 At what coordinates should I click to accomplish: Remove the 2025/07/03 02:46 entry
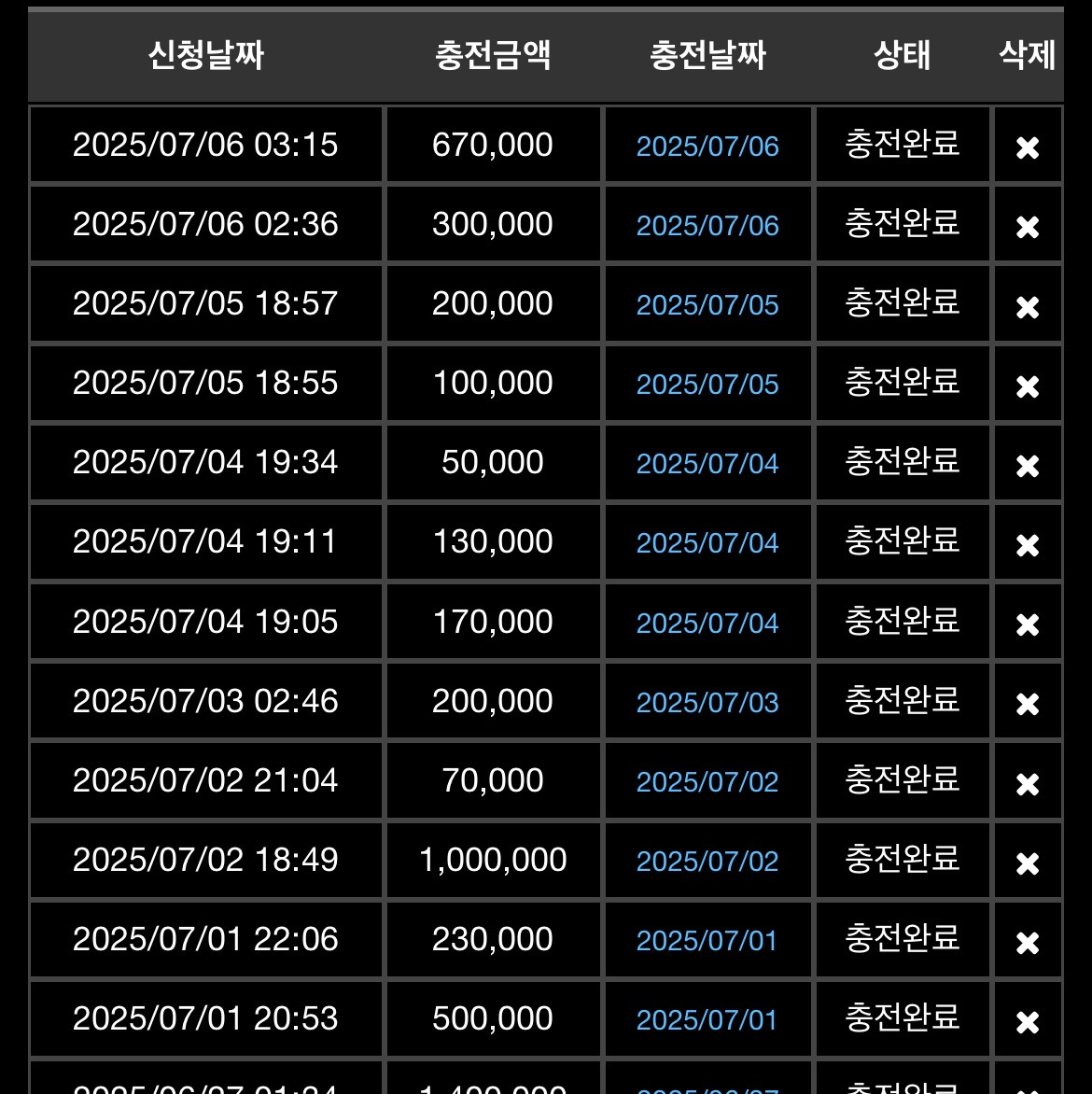click(1028, 703)
